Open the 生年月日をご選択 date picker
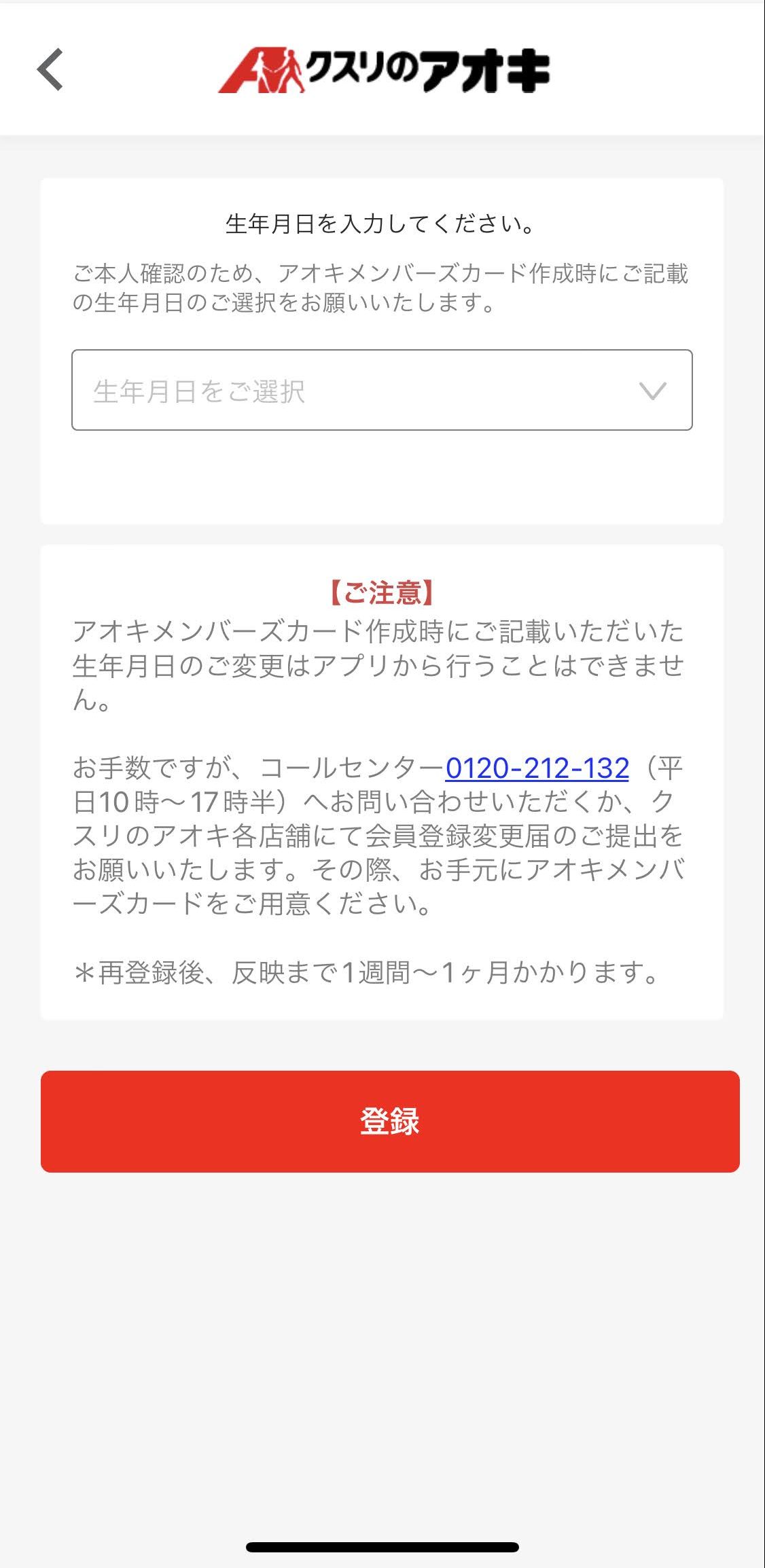 tap(382, 390)
